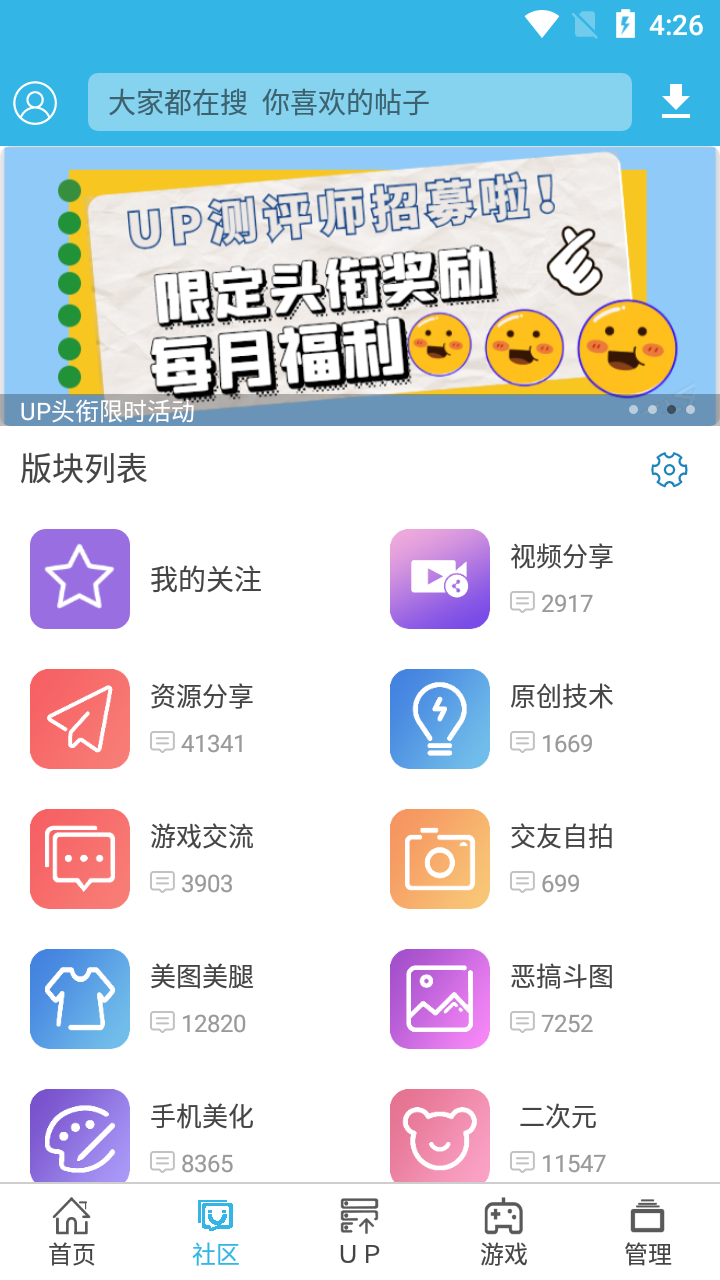Tap the 原创技术 lightbulb icon
The image size is (720, 1280).
click(440, 719)
